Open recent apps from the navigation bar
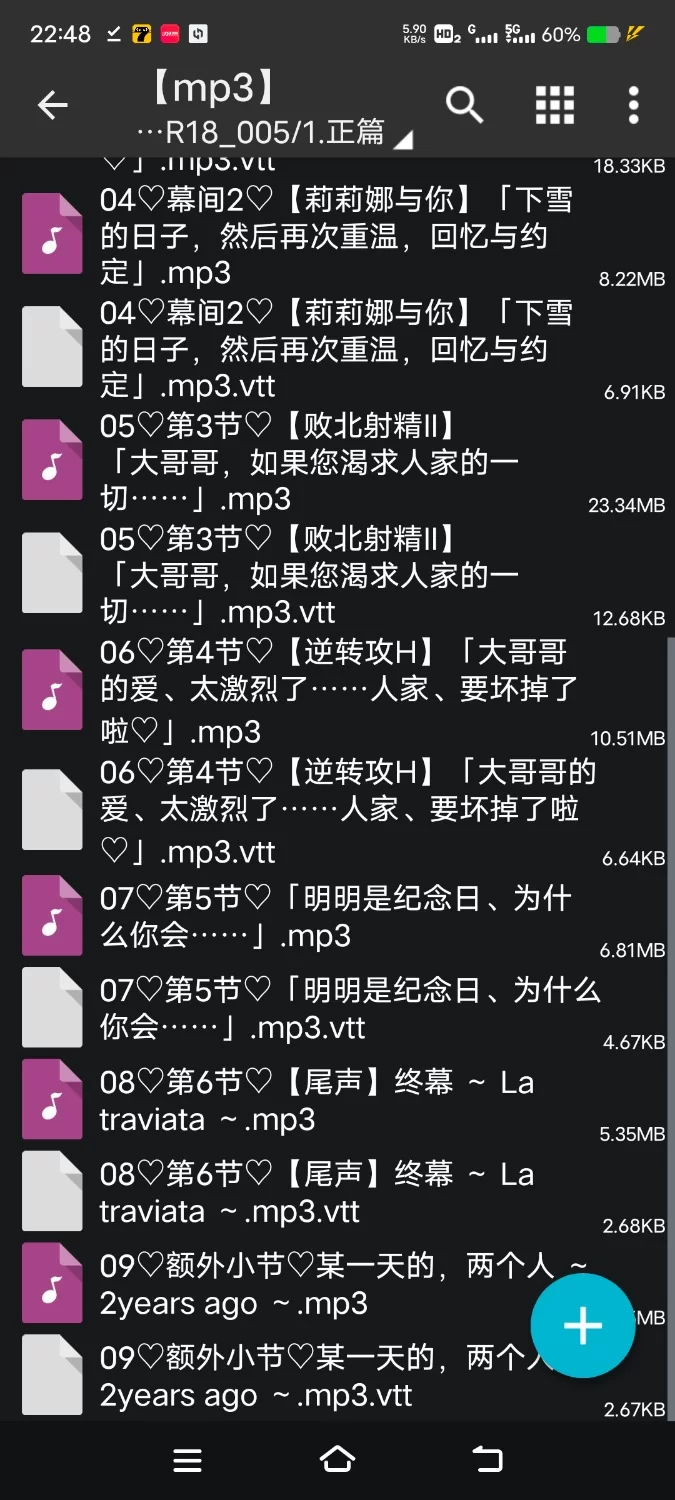This screenshot has height=1500, width=675. (187, 1459)
